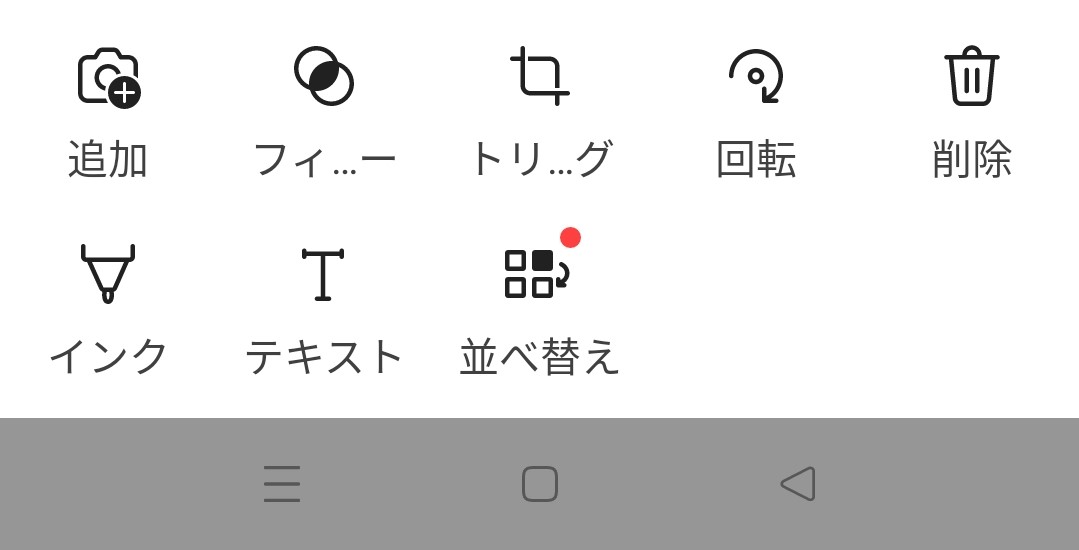Open the フィルター (filter) tool
This screenshot has width=1079, height=550.
pos(324,112)
